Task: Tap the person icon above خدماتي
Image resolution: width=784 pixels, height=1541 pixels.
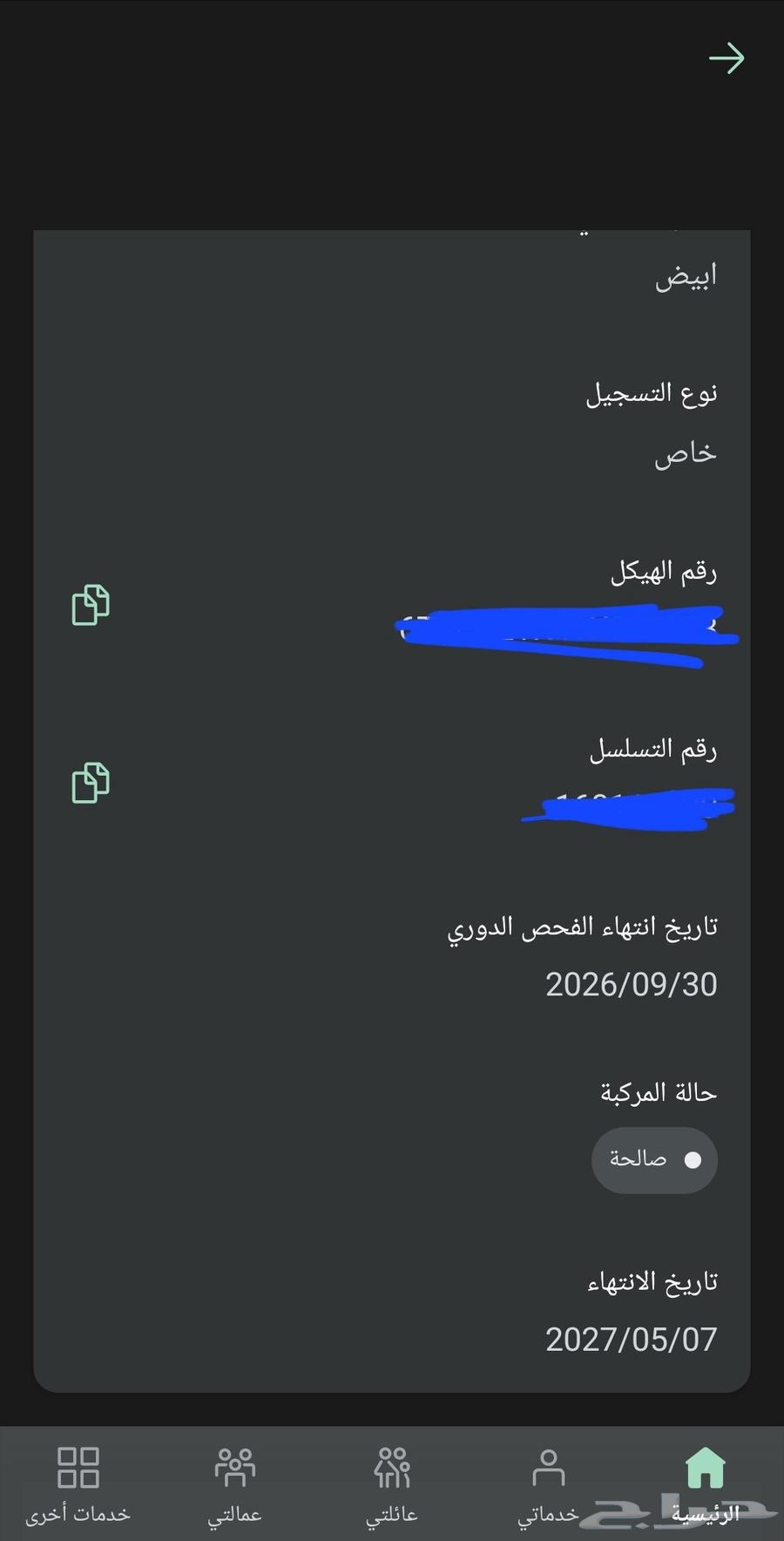Action: (x=549, y=1468)
